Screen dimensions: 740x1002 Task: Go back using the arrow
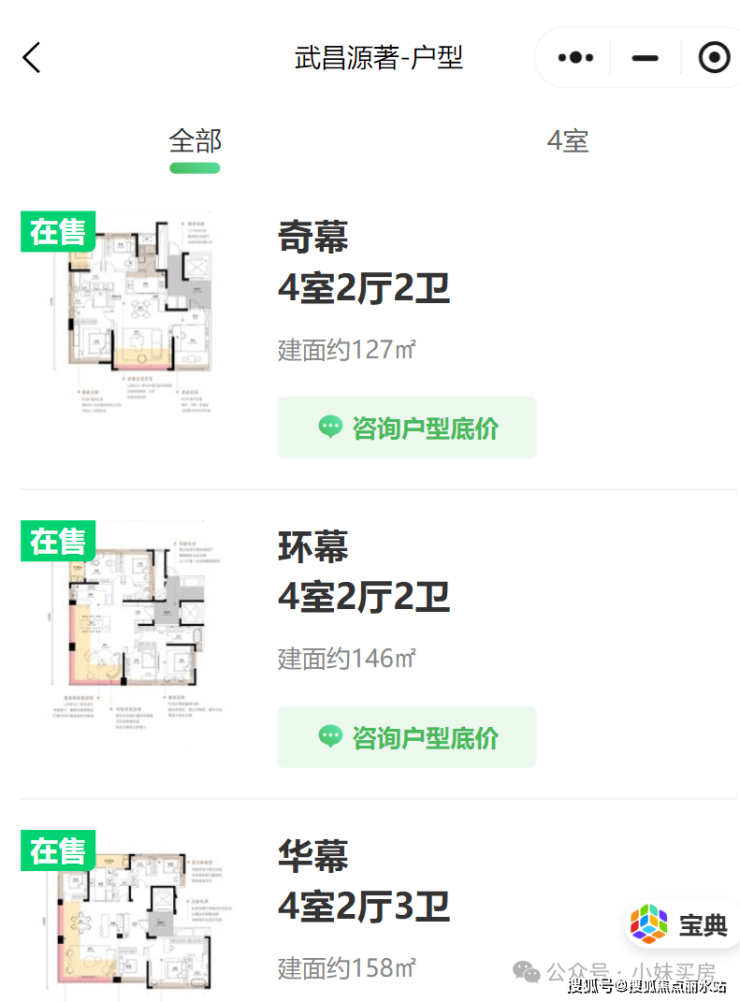(x=32, y=57)
